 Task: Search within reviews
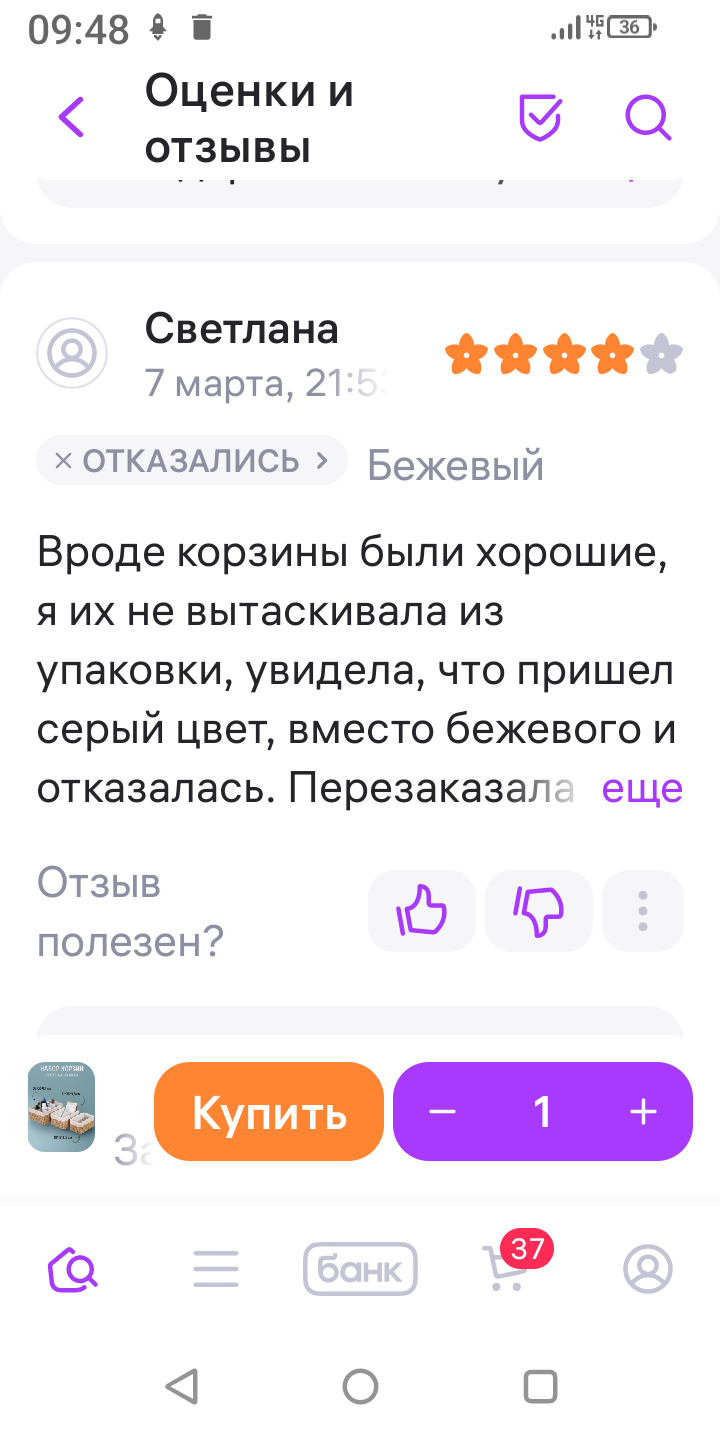coord(648,118)
